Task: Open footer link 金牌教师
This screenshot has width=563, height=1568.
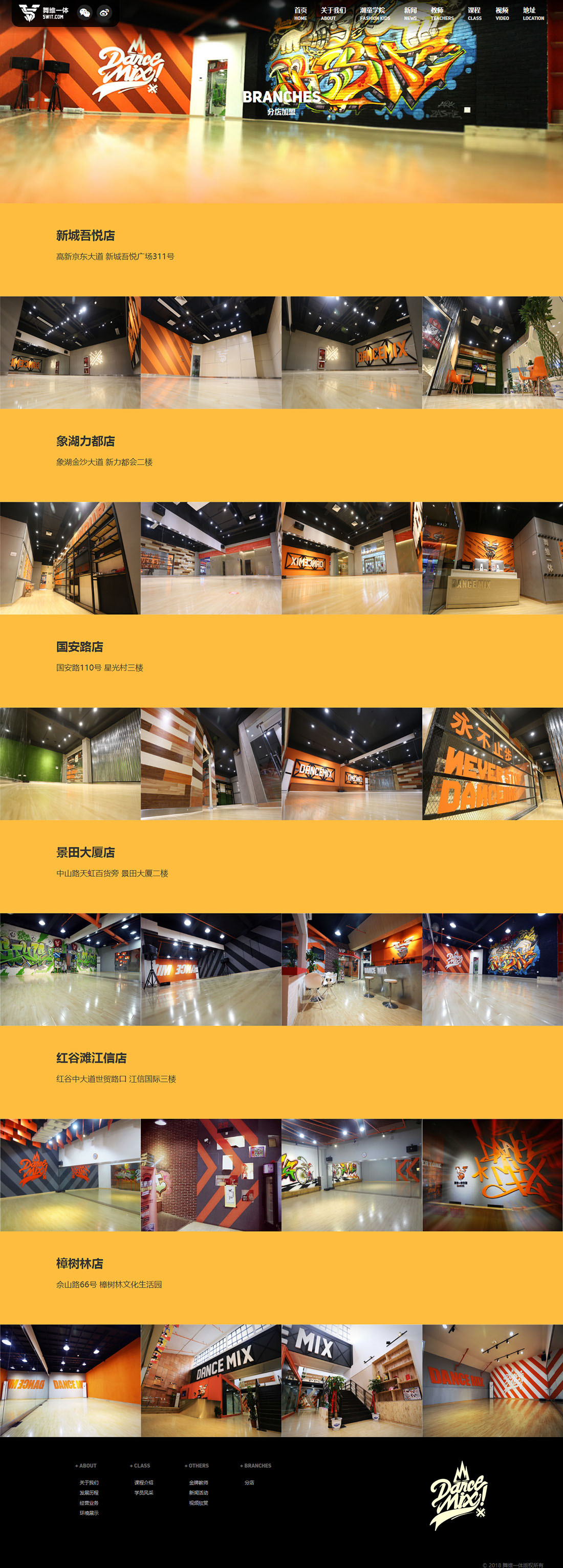Action: 199,1482
